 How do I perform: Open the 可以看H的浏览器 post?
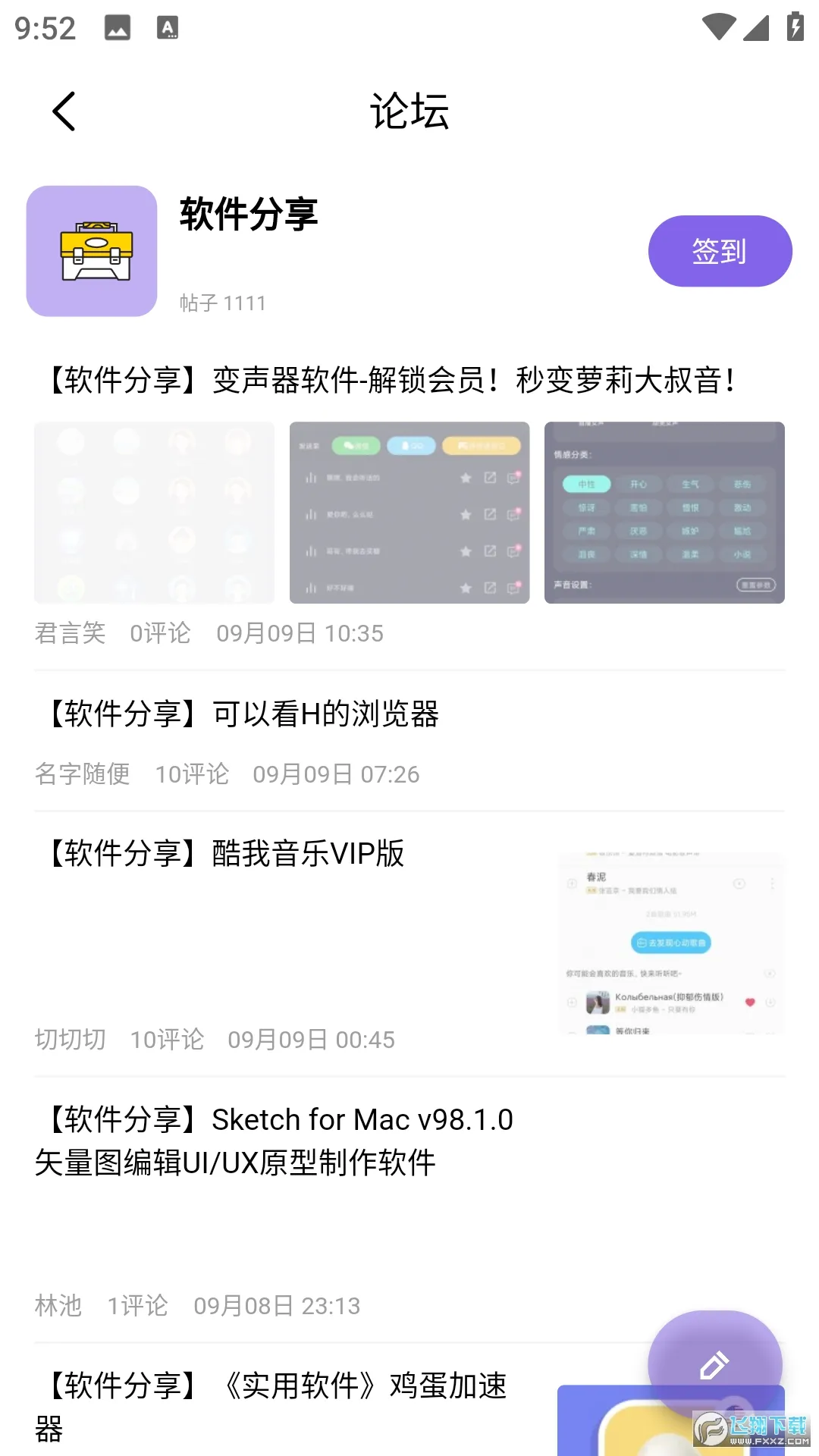(243, 714)
